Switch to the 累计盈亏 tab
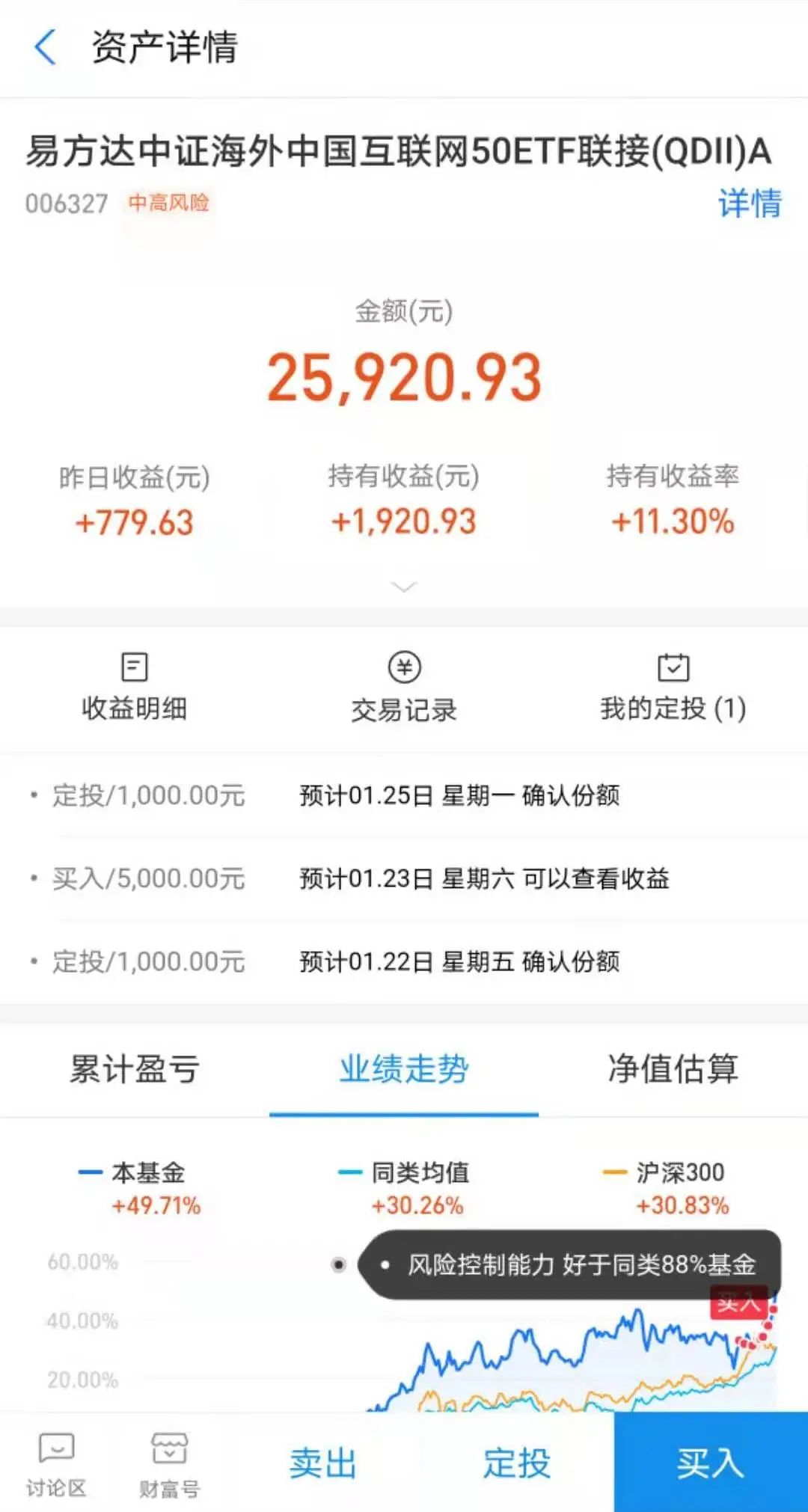 (x=133, y=1071)
